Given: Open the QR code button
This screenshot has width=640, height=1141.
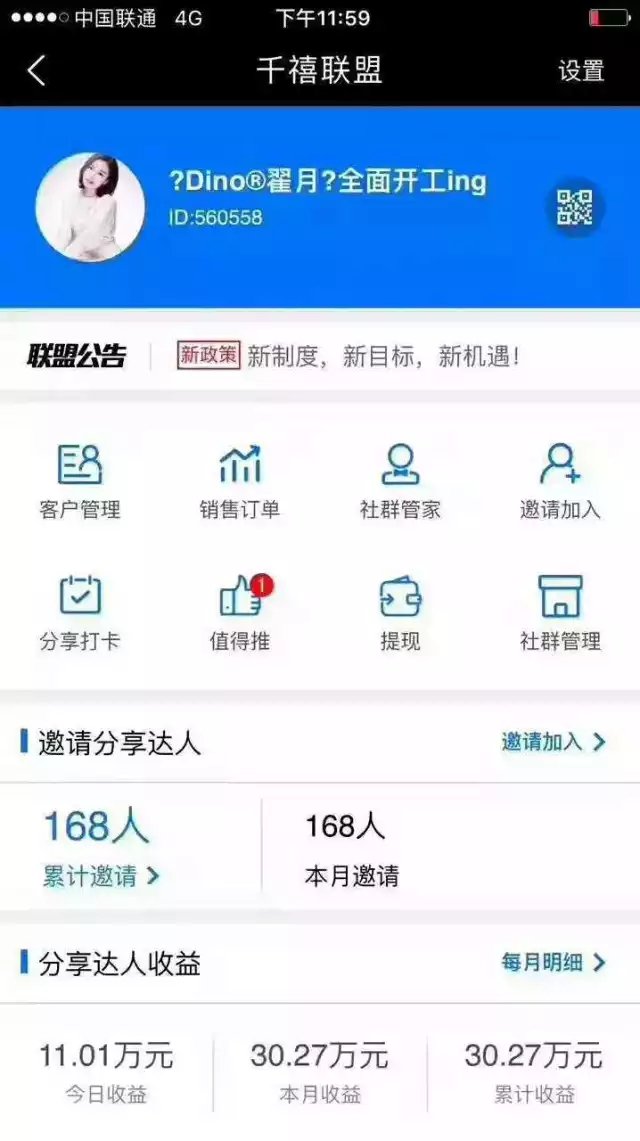Looking at the screenshot, I should [x=574, y=207].
